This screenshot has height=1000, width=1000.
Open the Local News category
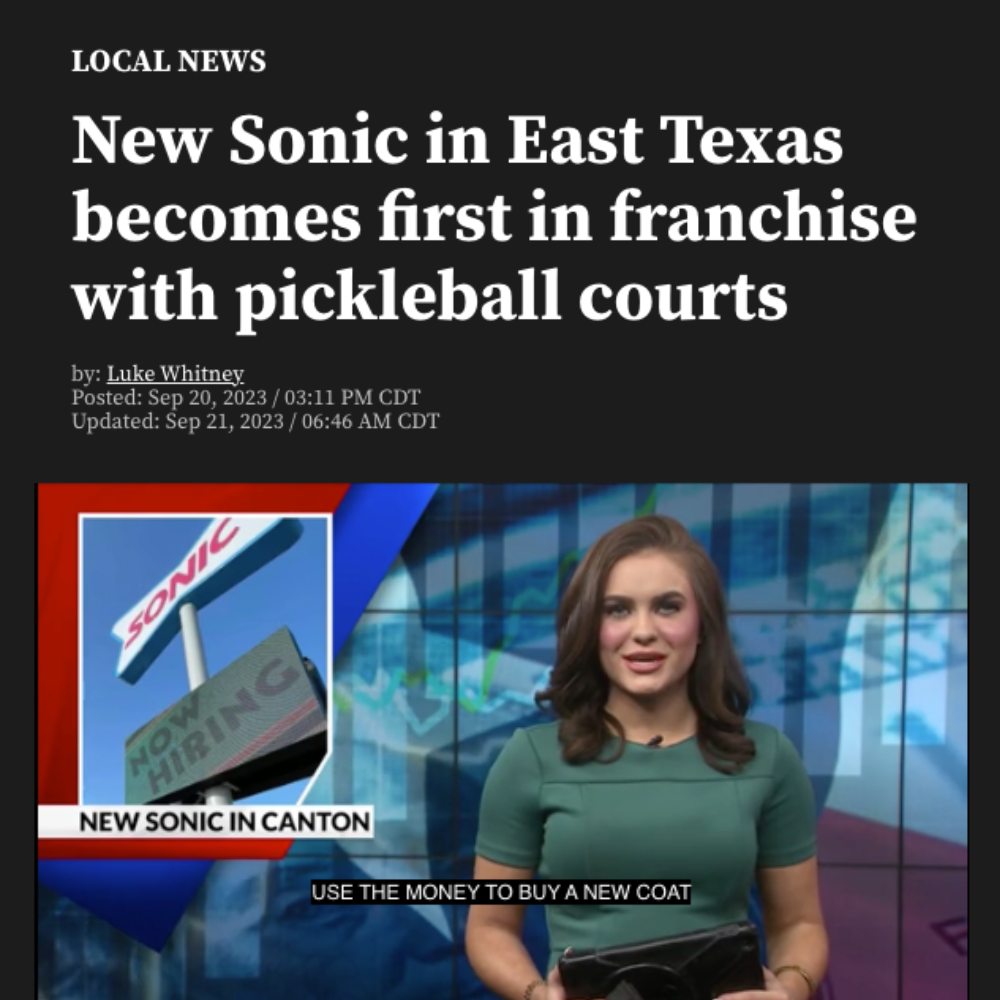point(168,62)
